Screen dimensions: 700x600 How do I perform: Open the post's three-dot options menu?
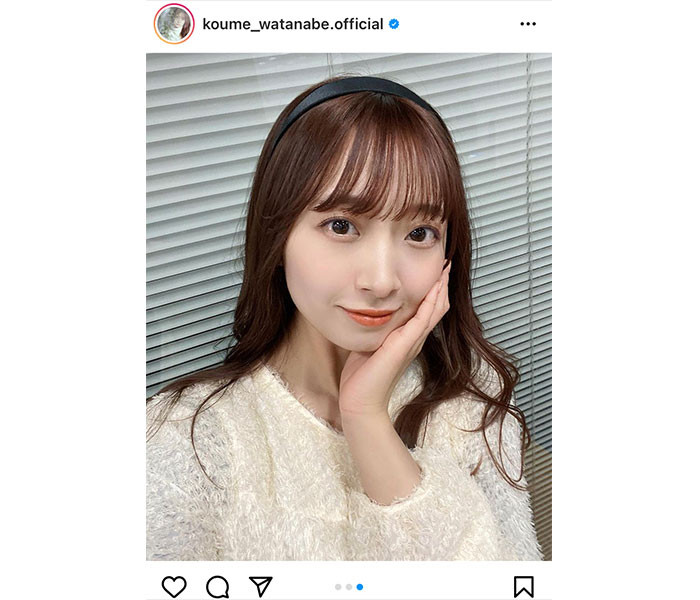527,24
